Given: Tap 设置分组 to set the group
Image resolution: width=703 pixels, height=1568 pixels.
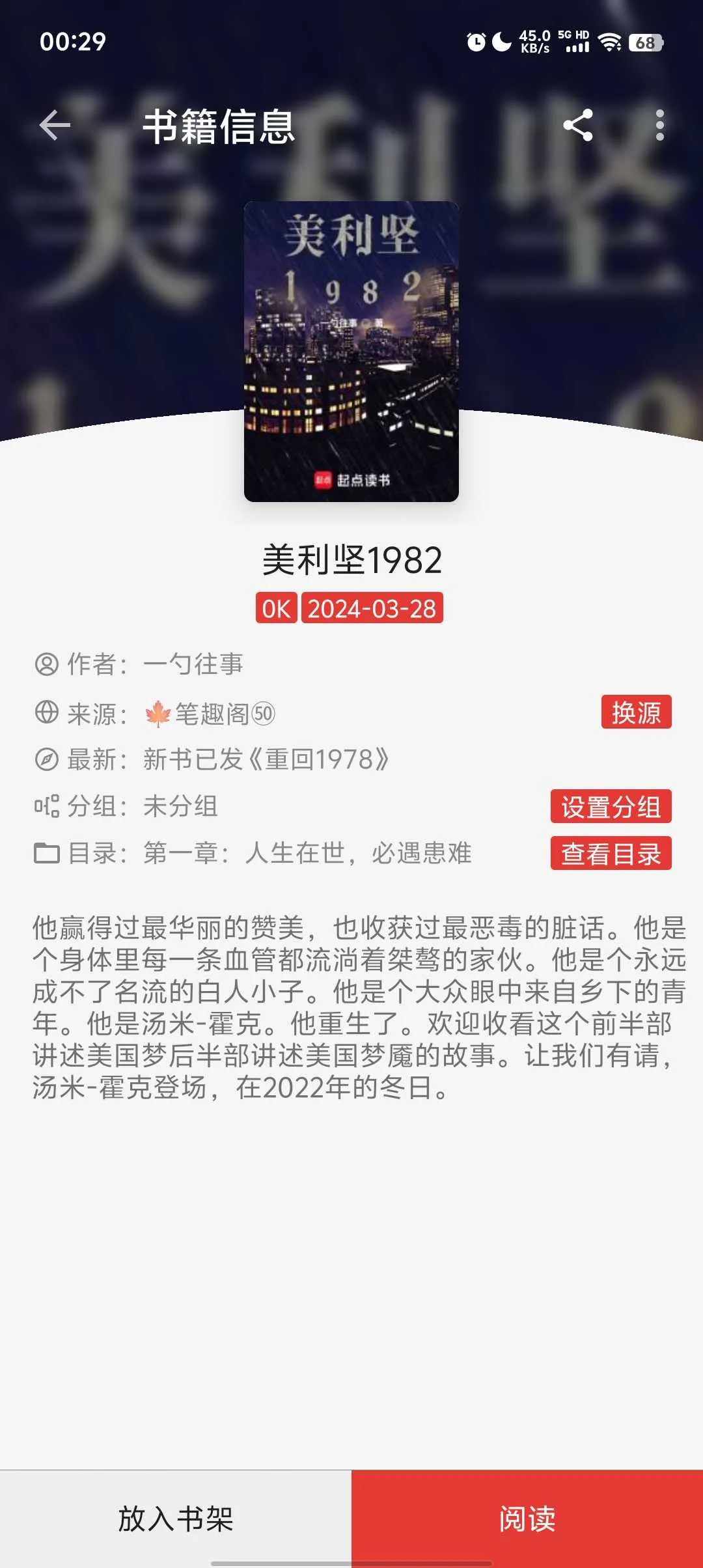Looking at the screenshot, I should coord(611,807).
